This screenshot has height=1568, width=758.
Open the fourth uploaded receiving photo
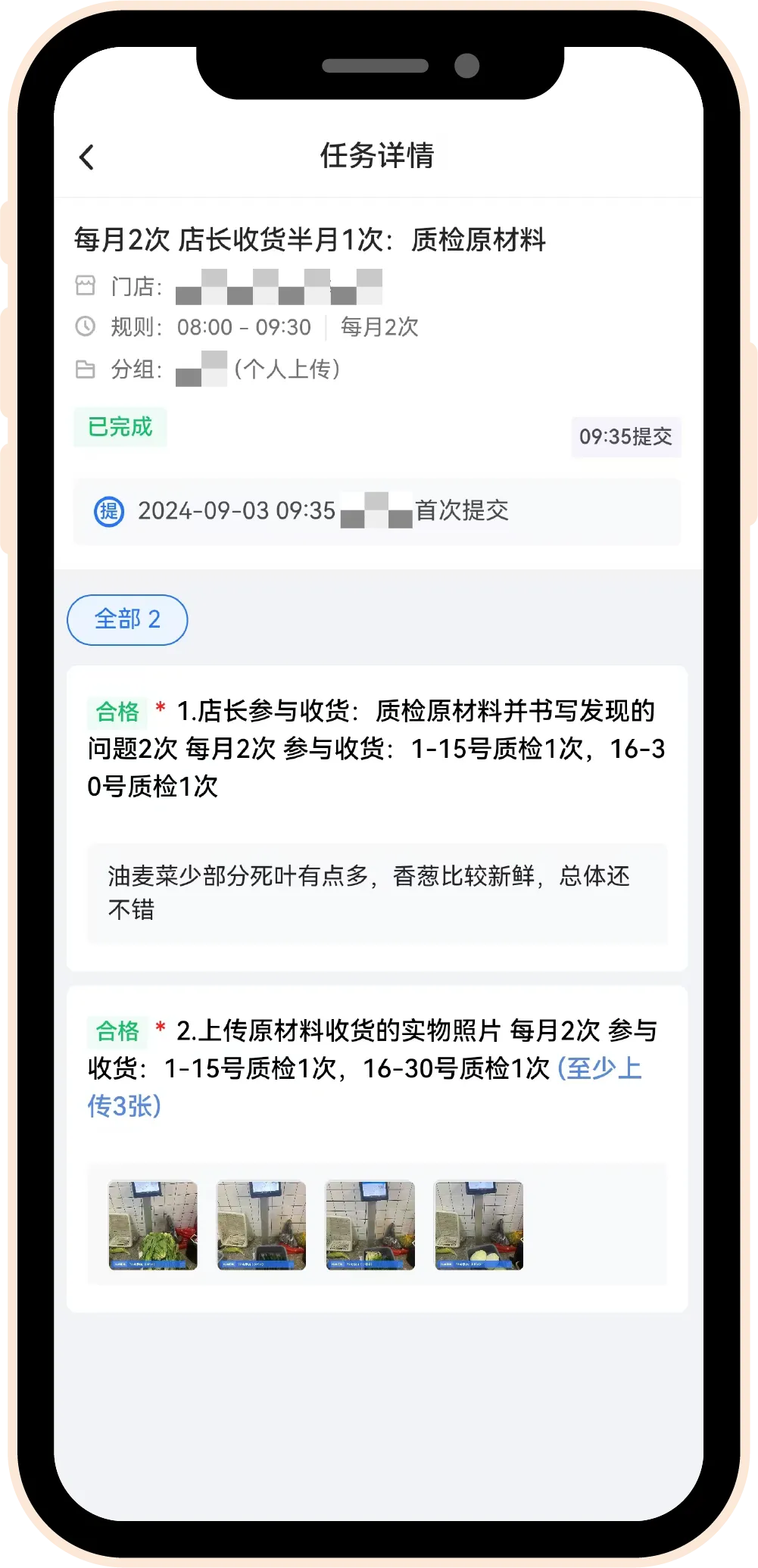[479, 1225]
